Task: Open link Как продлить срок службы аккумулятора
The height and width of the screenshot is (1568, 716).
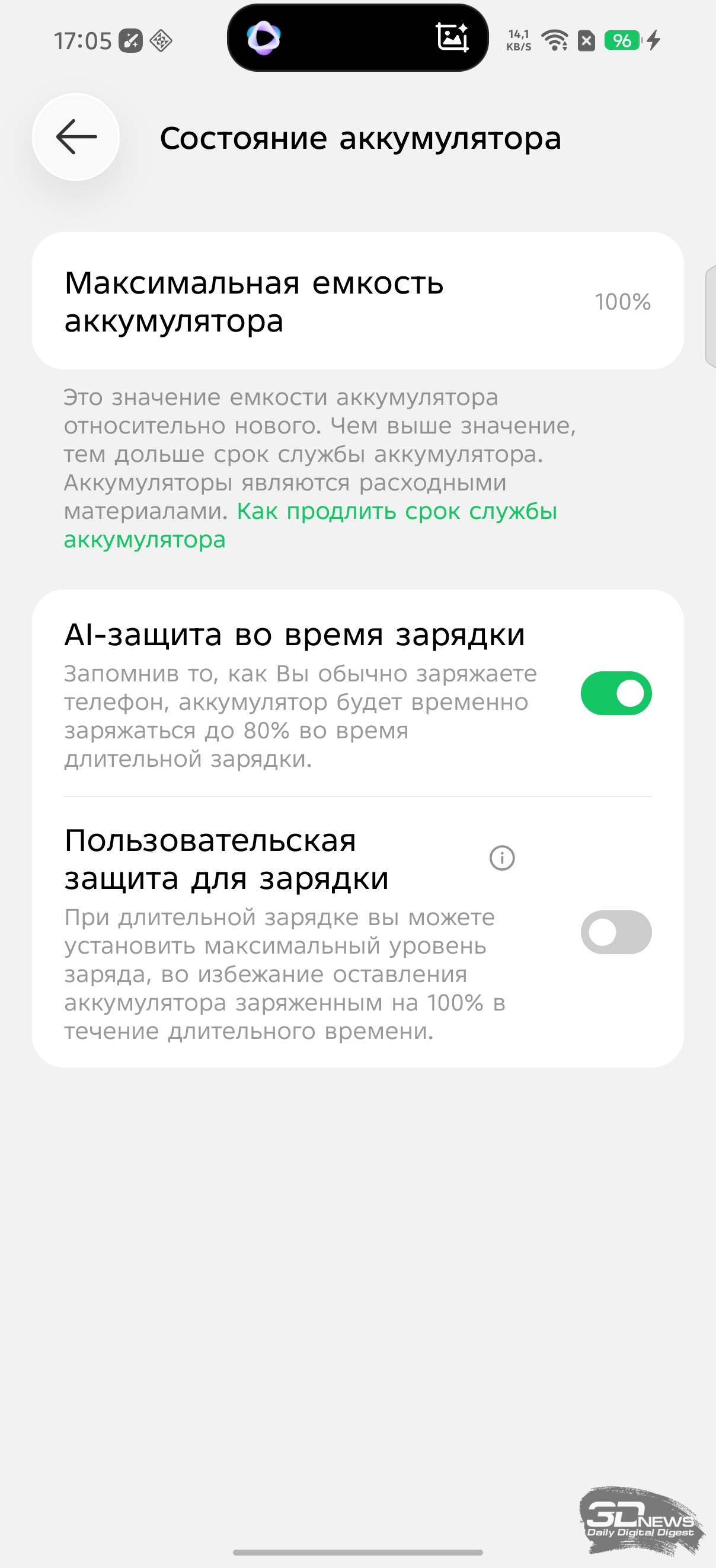Action: point(396,512)
